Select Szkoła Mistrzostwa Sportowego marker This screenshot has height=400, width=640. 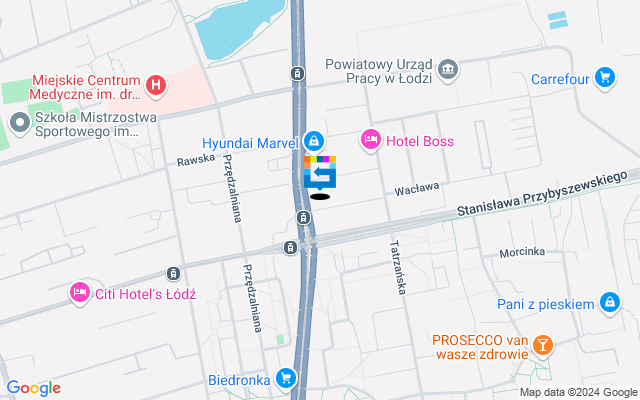click(x=19, y=123)
